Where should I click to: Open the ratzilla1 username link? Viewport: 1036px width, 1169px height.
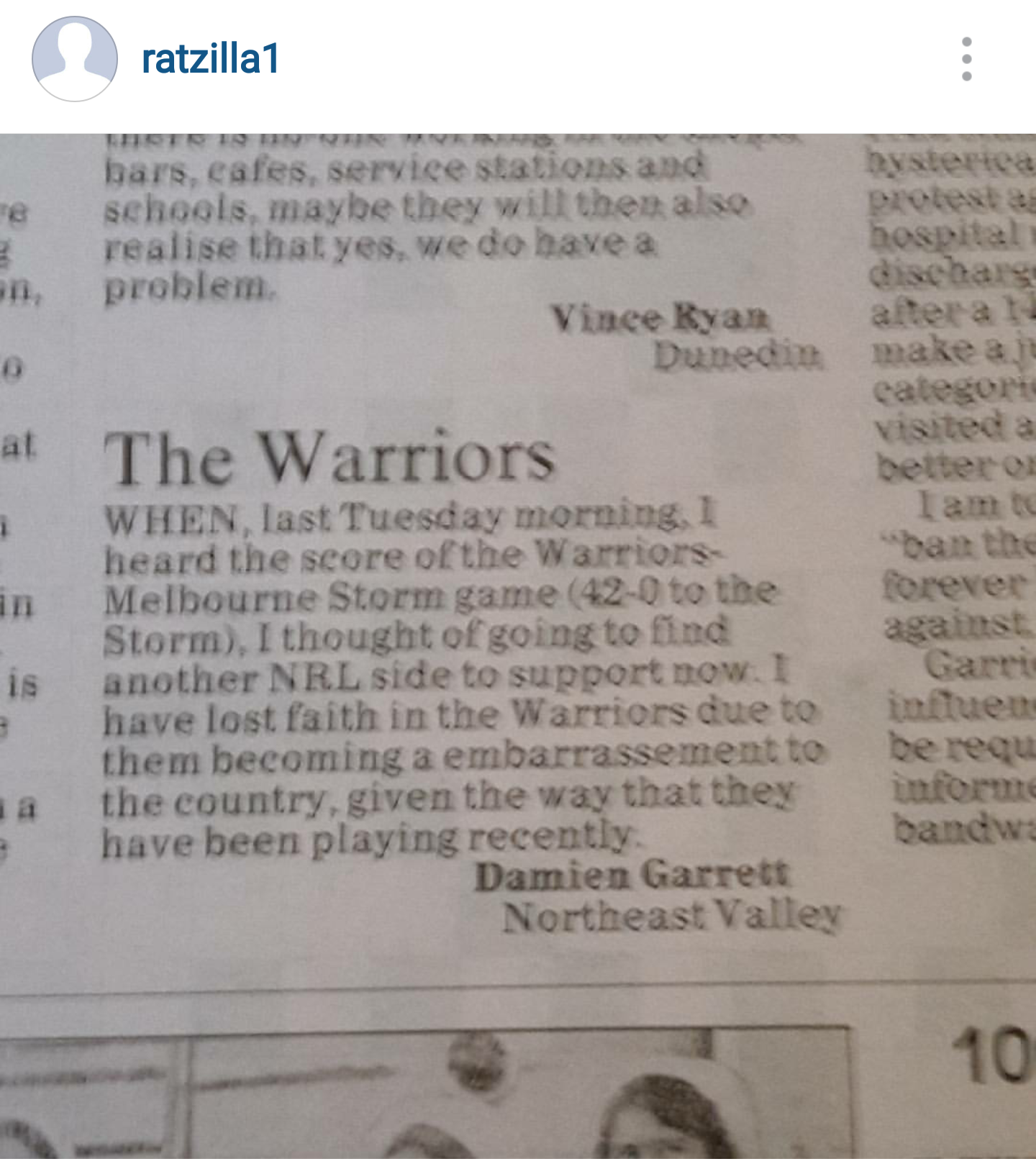coord(210,59)
